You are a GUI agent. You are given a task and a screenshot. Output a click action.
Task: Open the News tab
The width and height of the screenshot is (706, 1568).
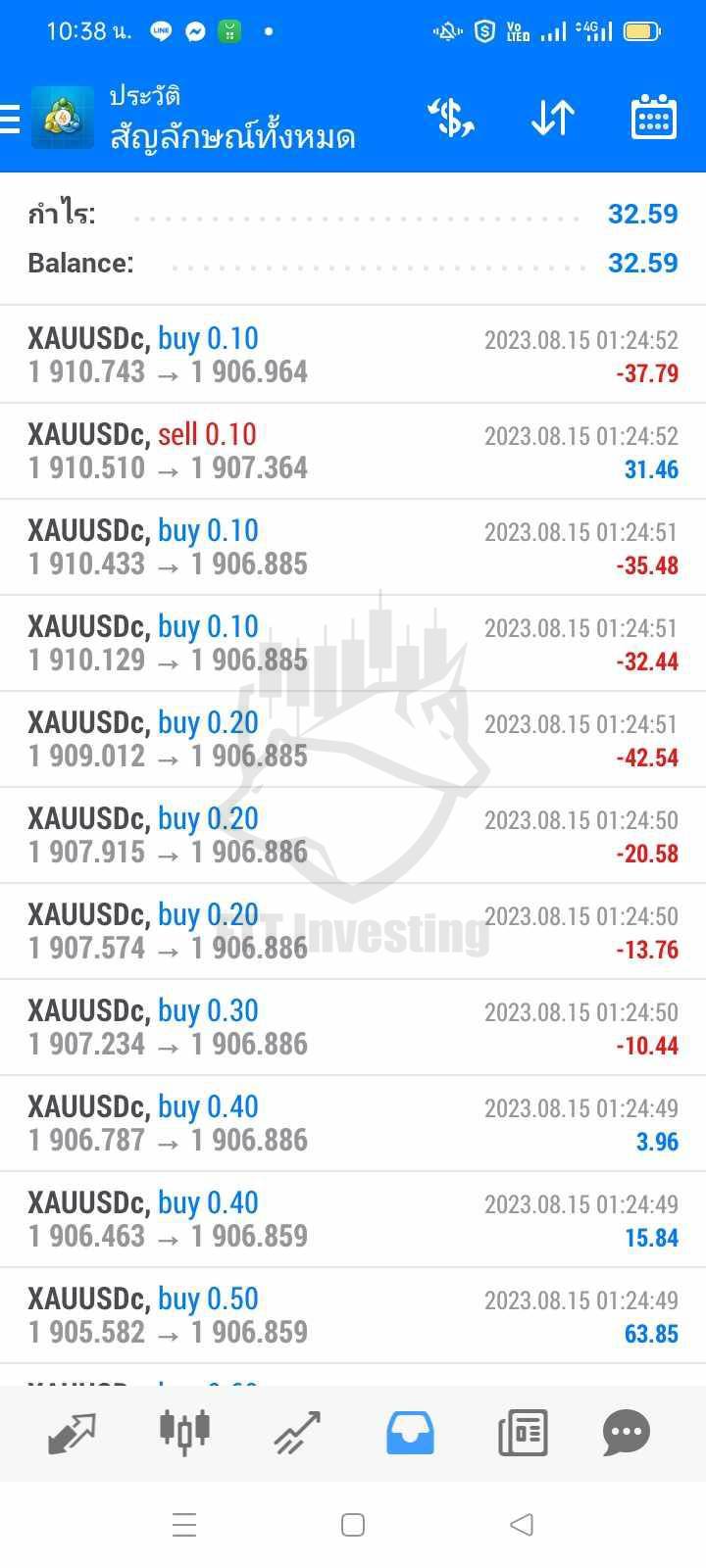(x=523, y=1433)
